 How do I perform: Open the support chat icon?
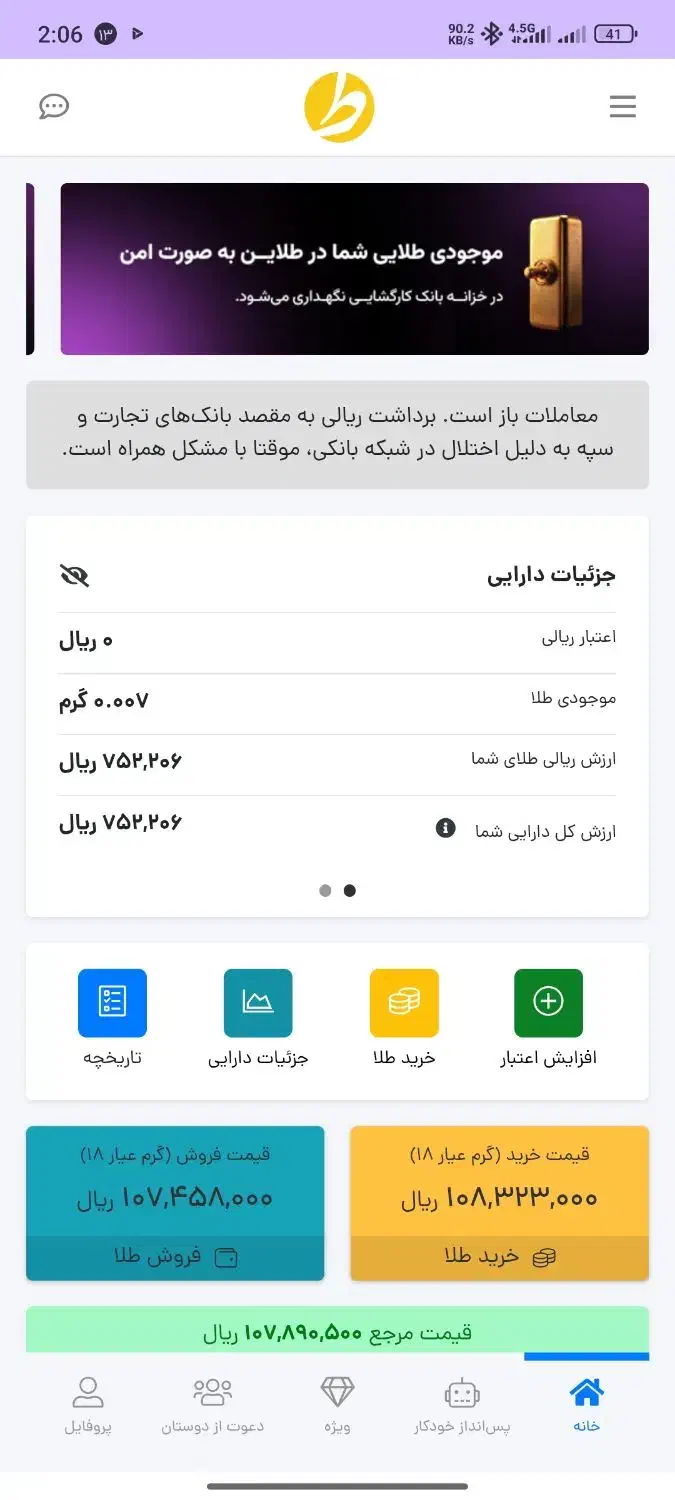54,107
